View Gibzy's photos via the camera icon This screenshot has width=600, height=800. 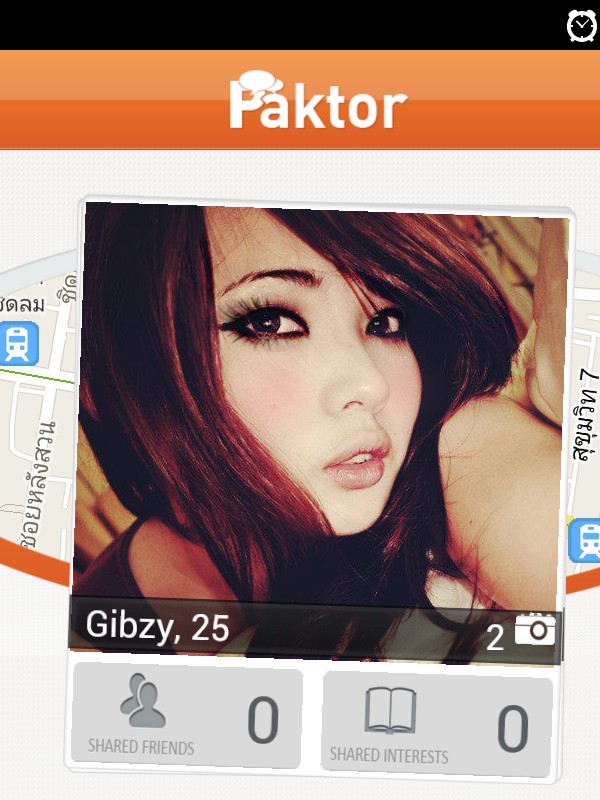point(535,631)
